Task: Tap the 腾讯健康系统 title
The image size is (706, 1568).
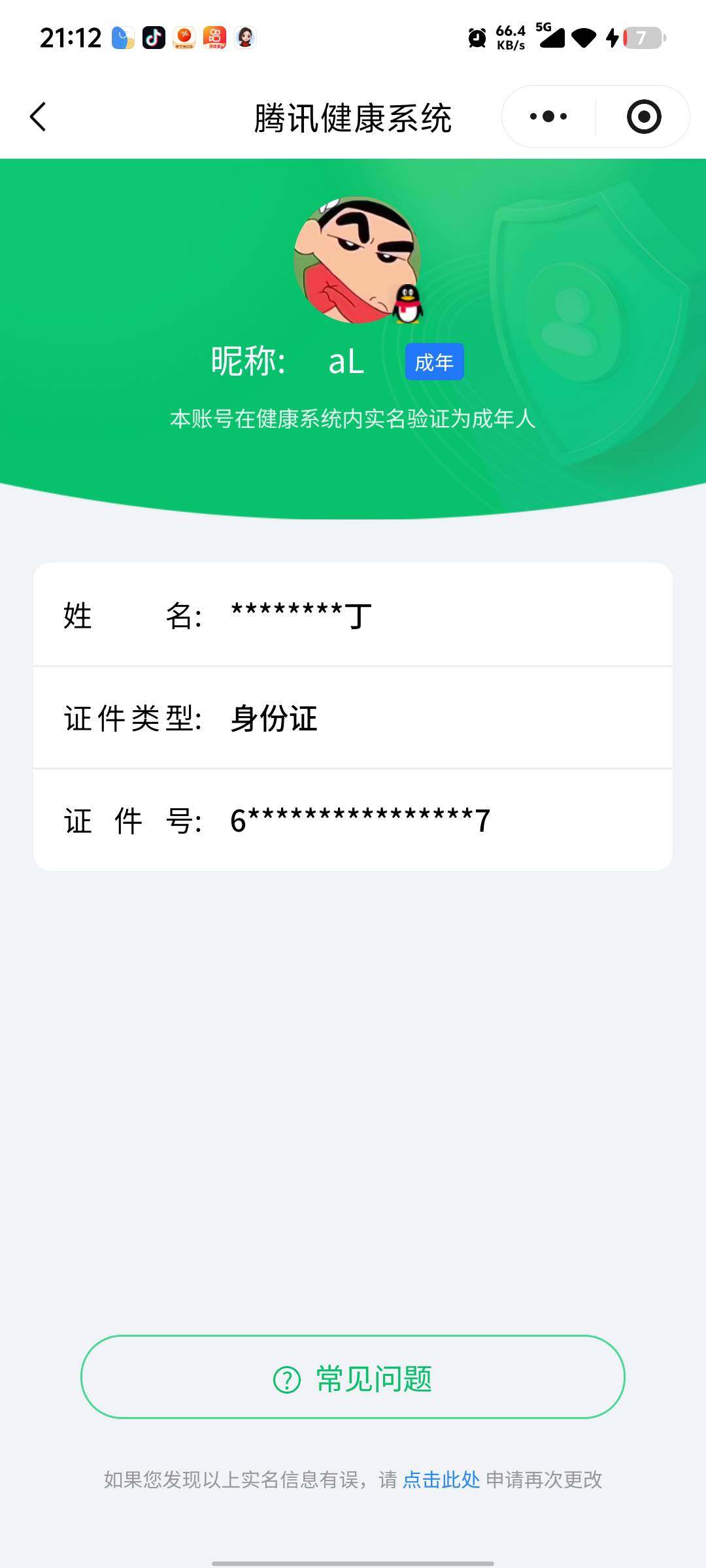Action: click(x=353, y=118)
